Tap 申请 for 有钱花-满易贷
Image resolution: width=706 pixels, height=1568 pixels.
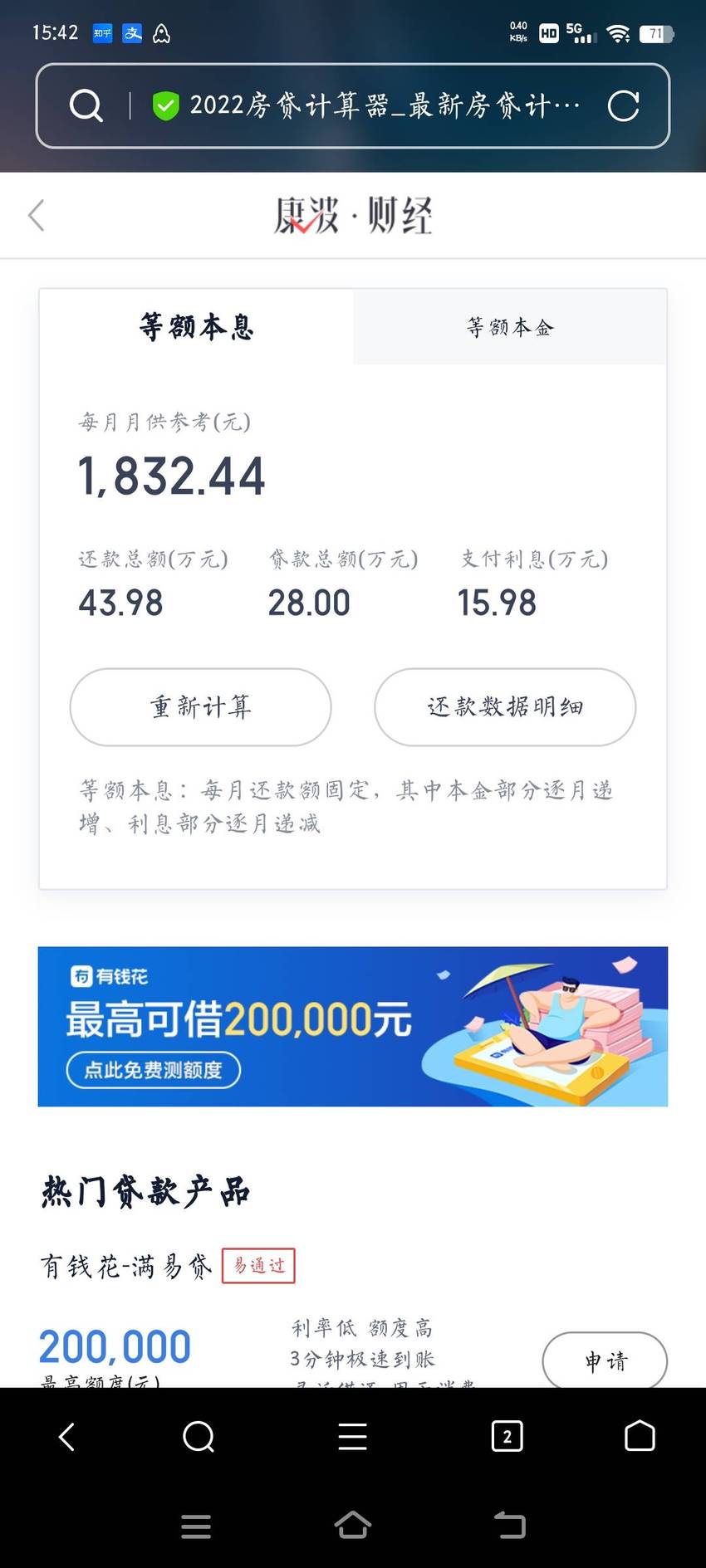coord(605,1360)
